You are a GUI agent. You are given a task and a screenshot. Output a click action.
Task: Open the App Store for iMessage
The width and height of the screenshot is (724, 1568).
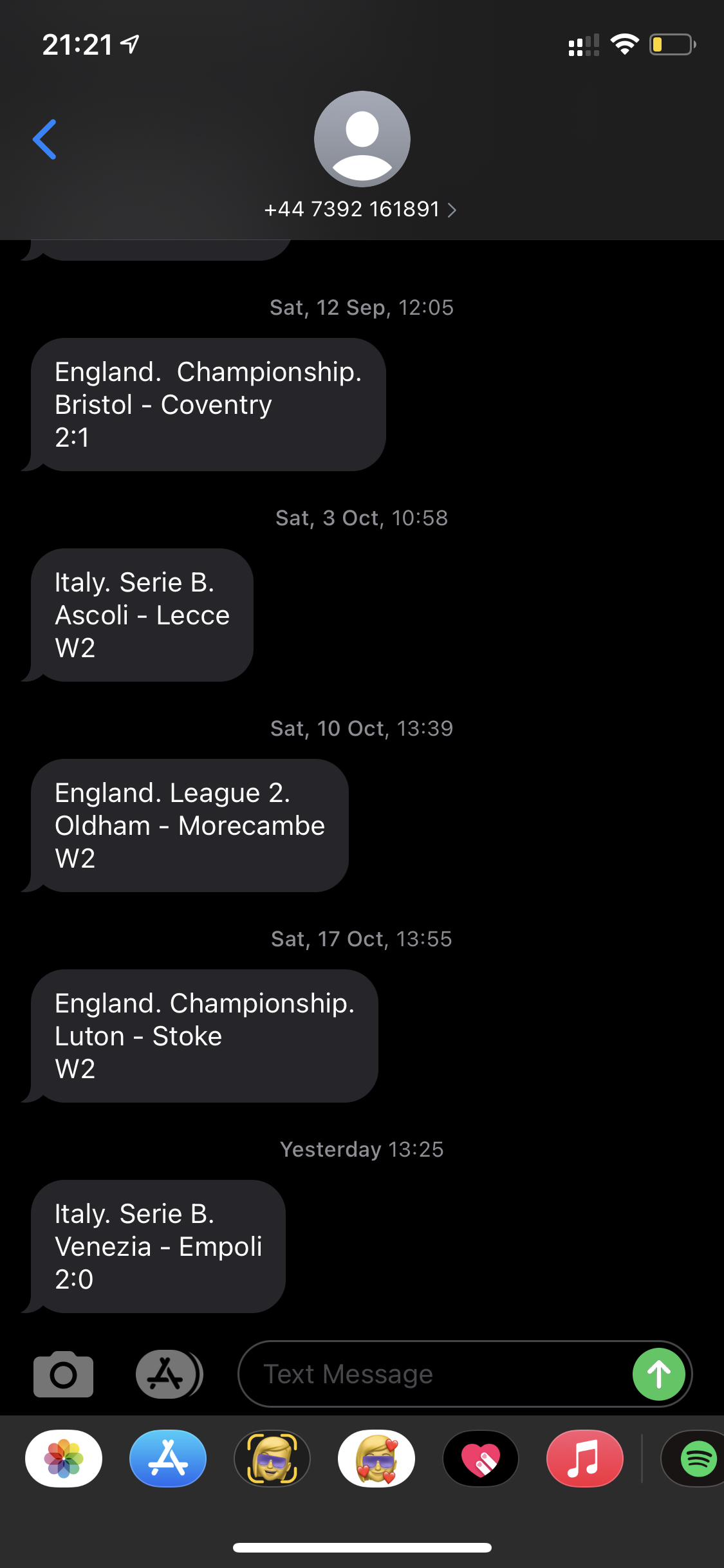(168, 1459)
